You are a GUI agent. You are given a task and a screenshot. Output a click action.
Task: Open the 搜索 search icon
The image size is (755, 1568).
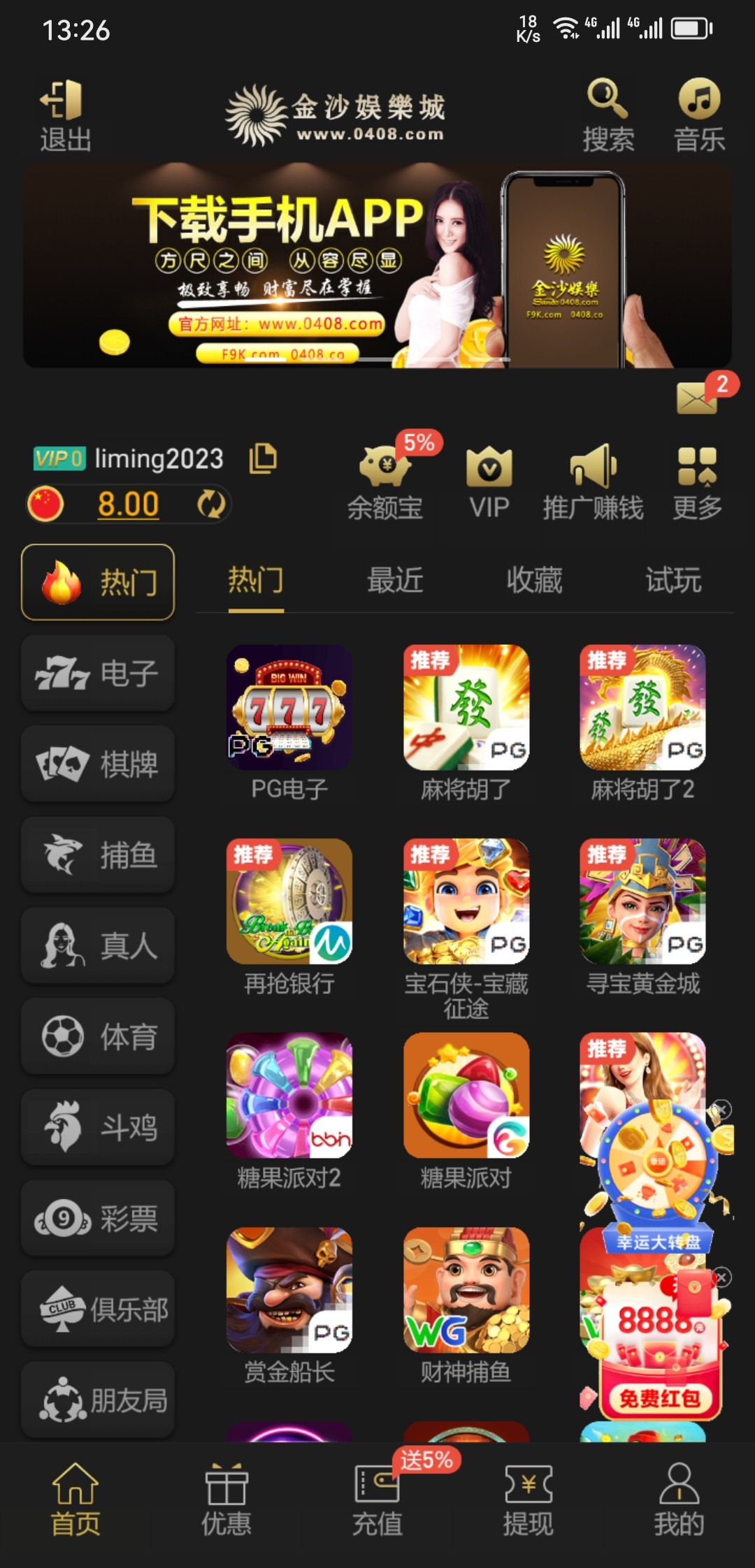(x=607, y=115)
